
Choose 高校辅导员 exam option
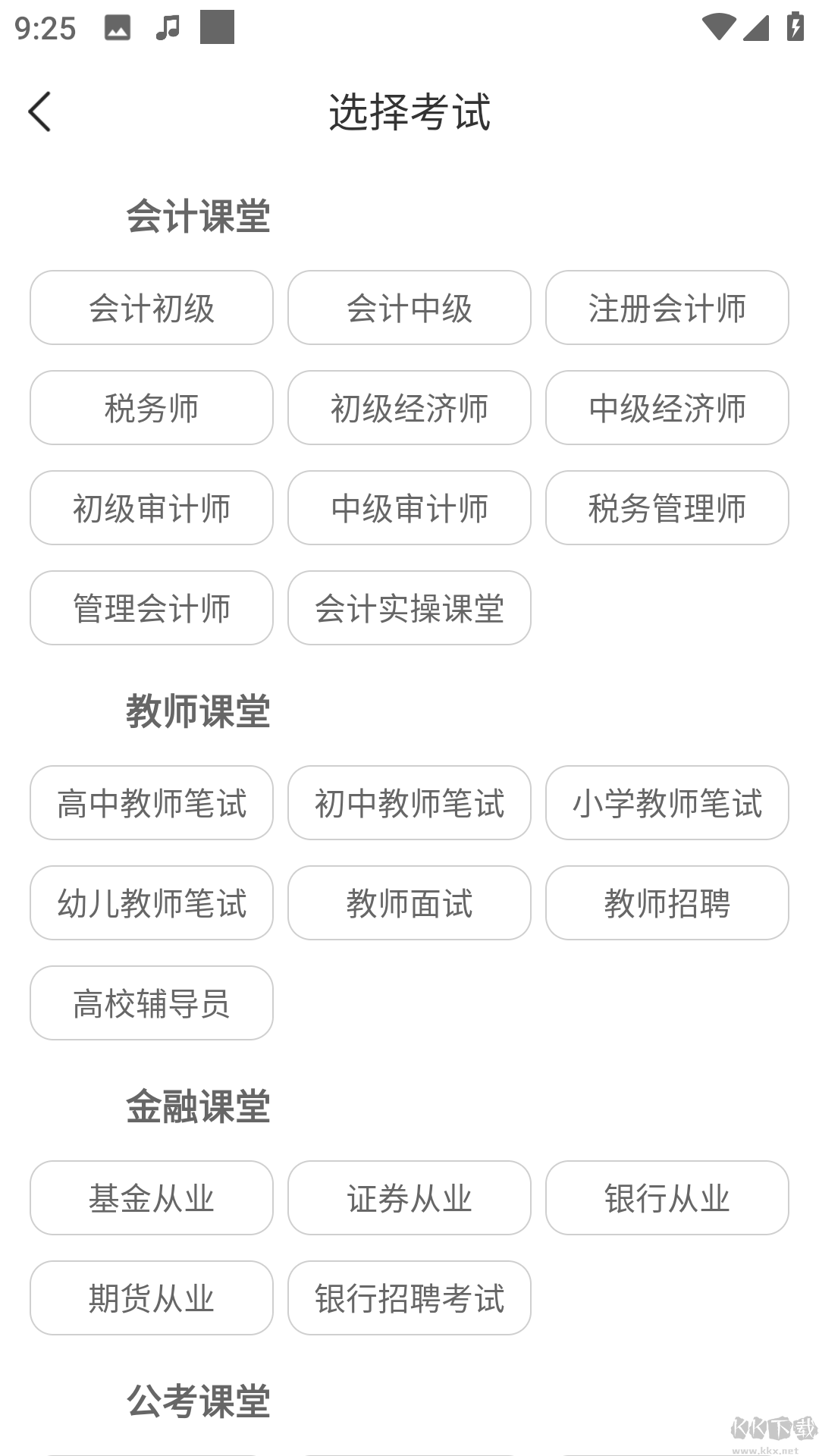pyautogui.click(x=151, y=1003)
